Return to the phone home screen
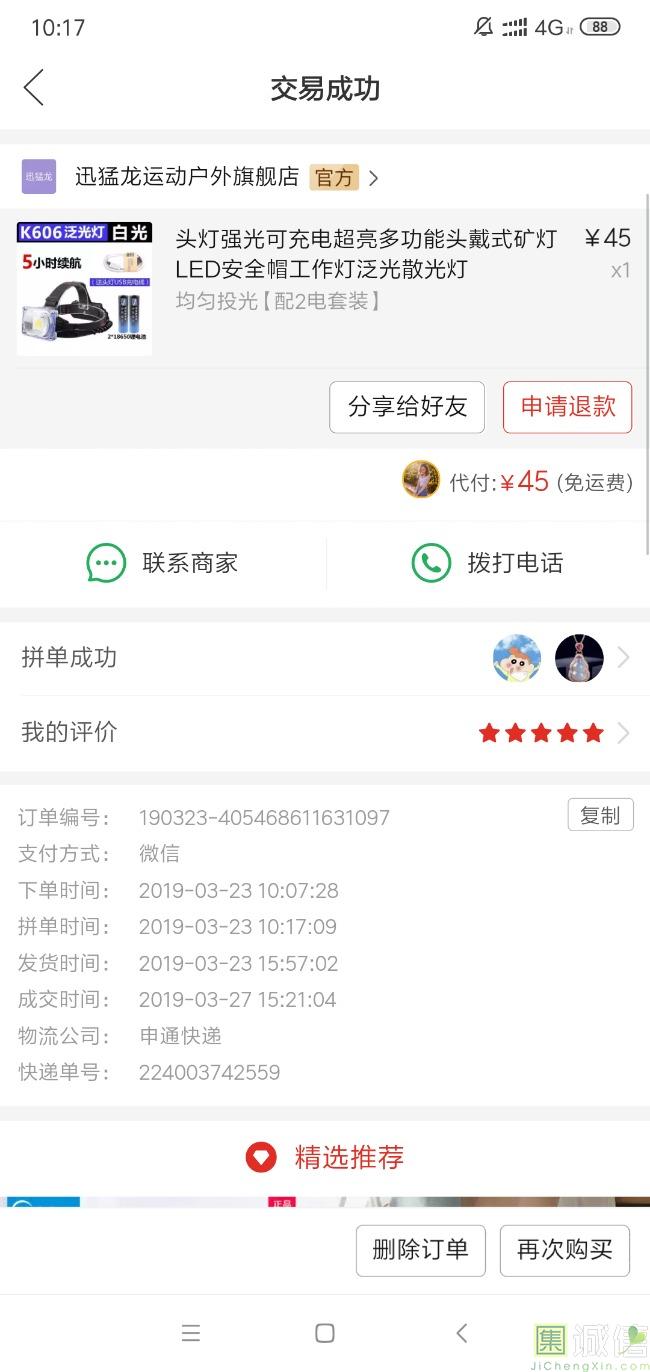Image resolution: width=650 pixels, height=1372 pixels. [x=325, y=1333]
